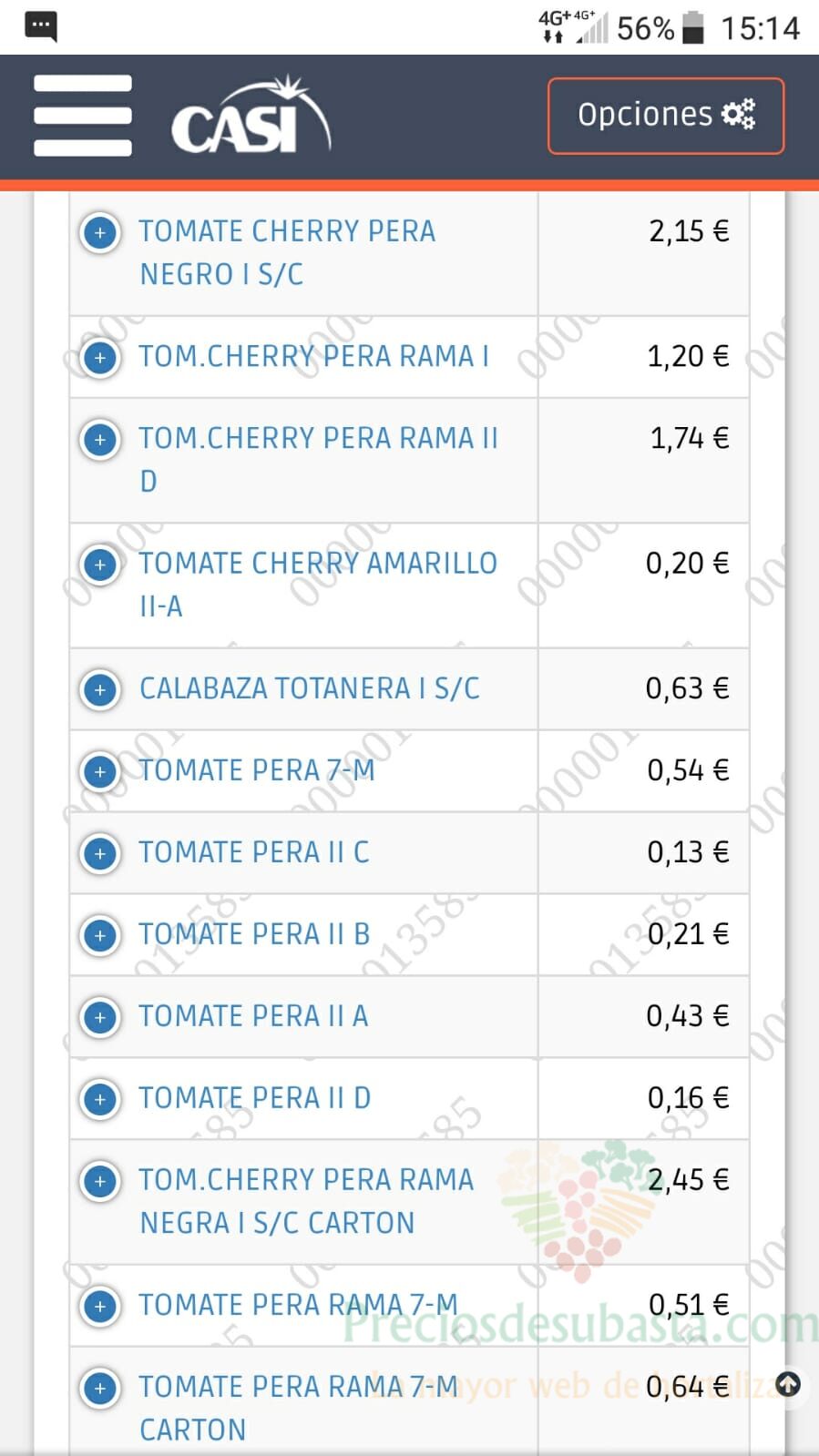
Task: Expand TOM.CHERRY PERA RAMA II D row
Action: [100, 440]
